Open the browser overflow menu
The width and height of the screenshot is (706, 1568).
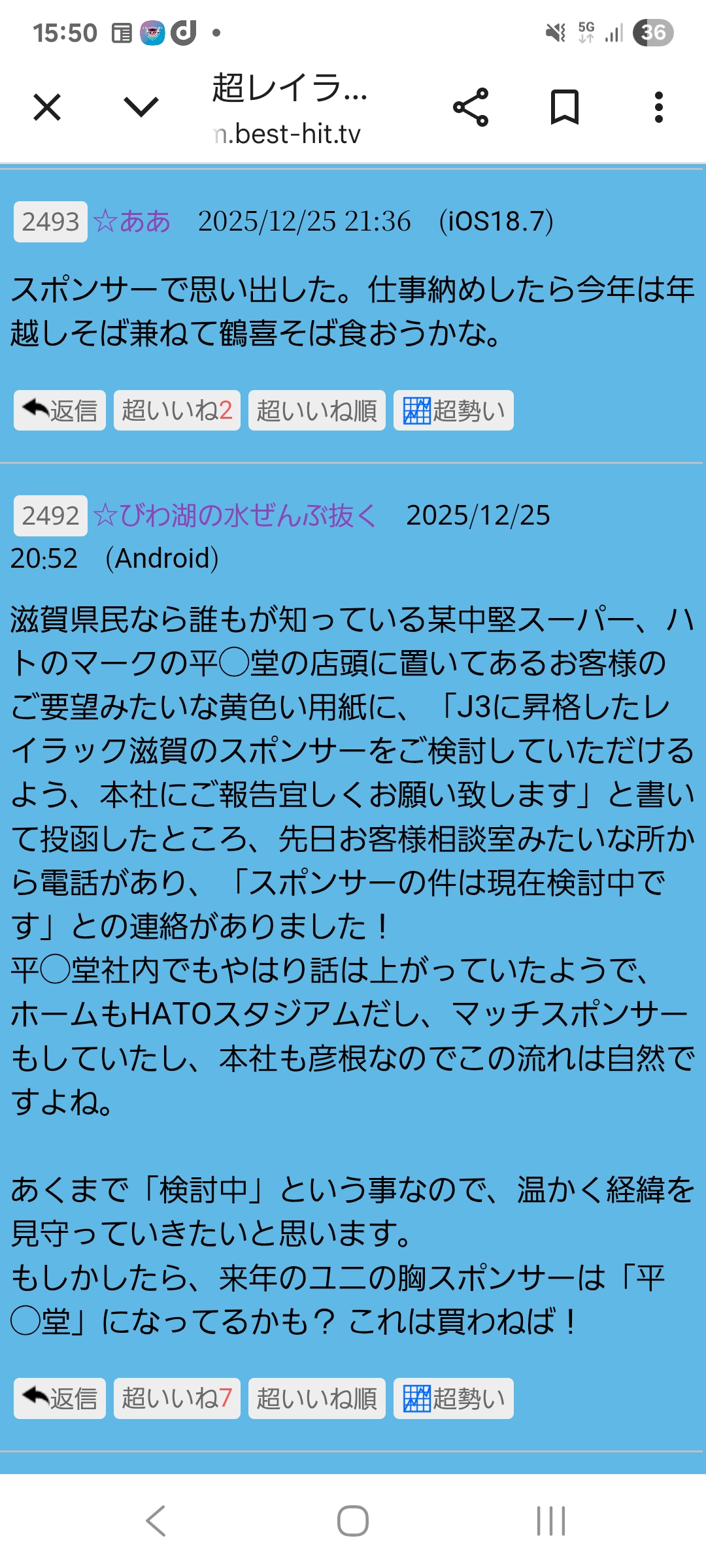658,107
